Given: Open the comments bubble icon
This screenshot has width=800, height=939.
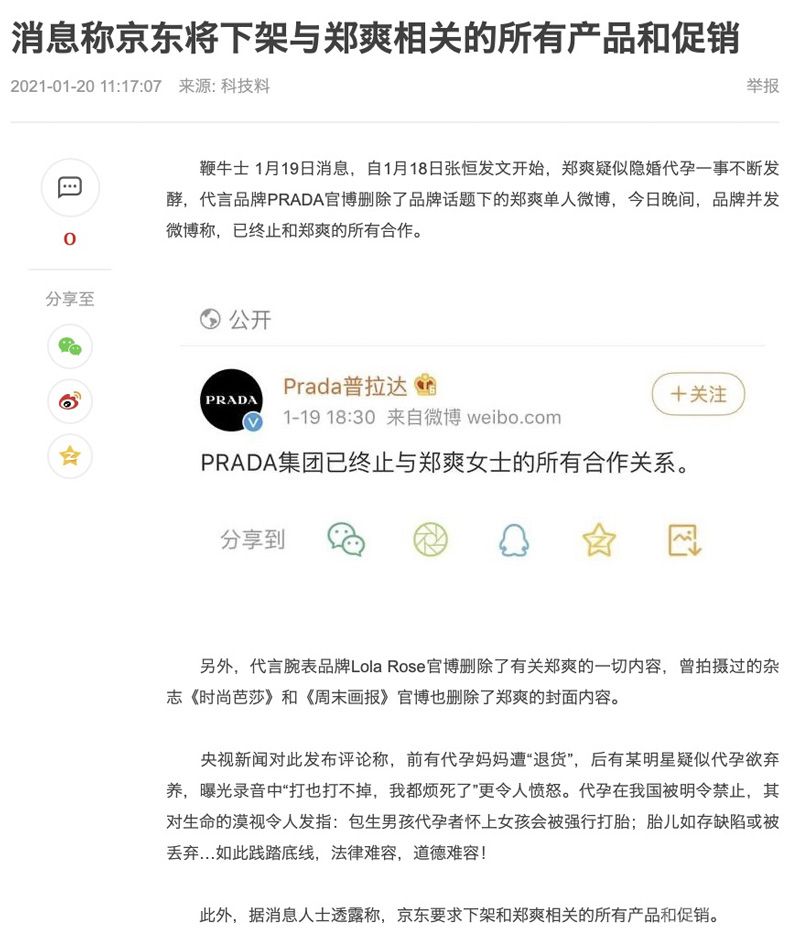Looking at the screenshot, I should click(x=70, y=187).
